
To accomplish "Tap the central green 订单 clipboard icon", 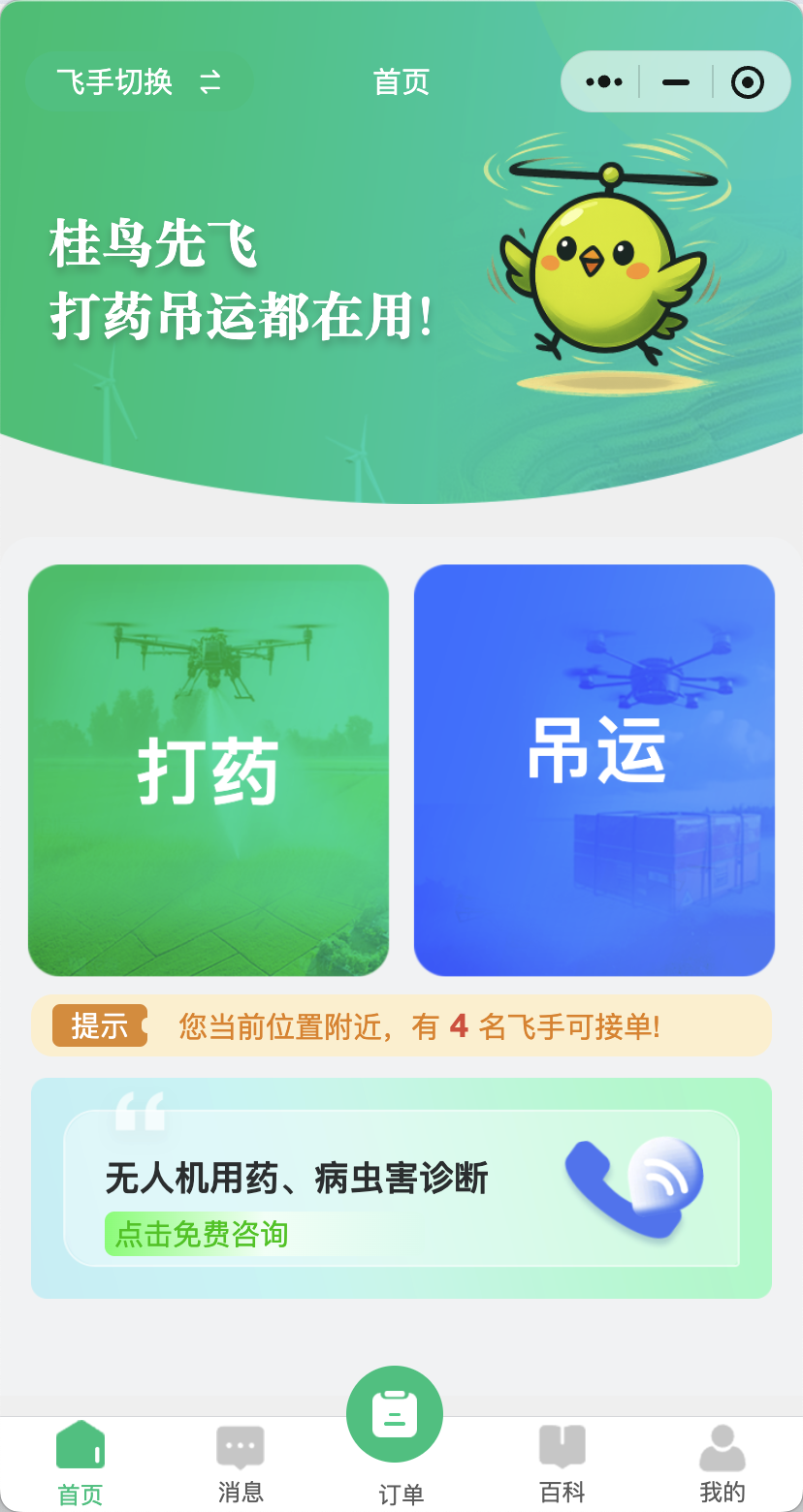I will [395, 1413].
